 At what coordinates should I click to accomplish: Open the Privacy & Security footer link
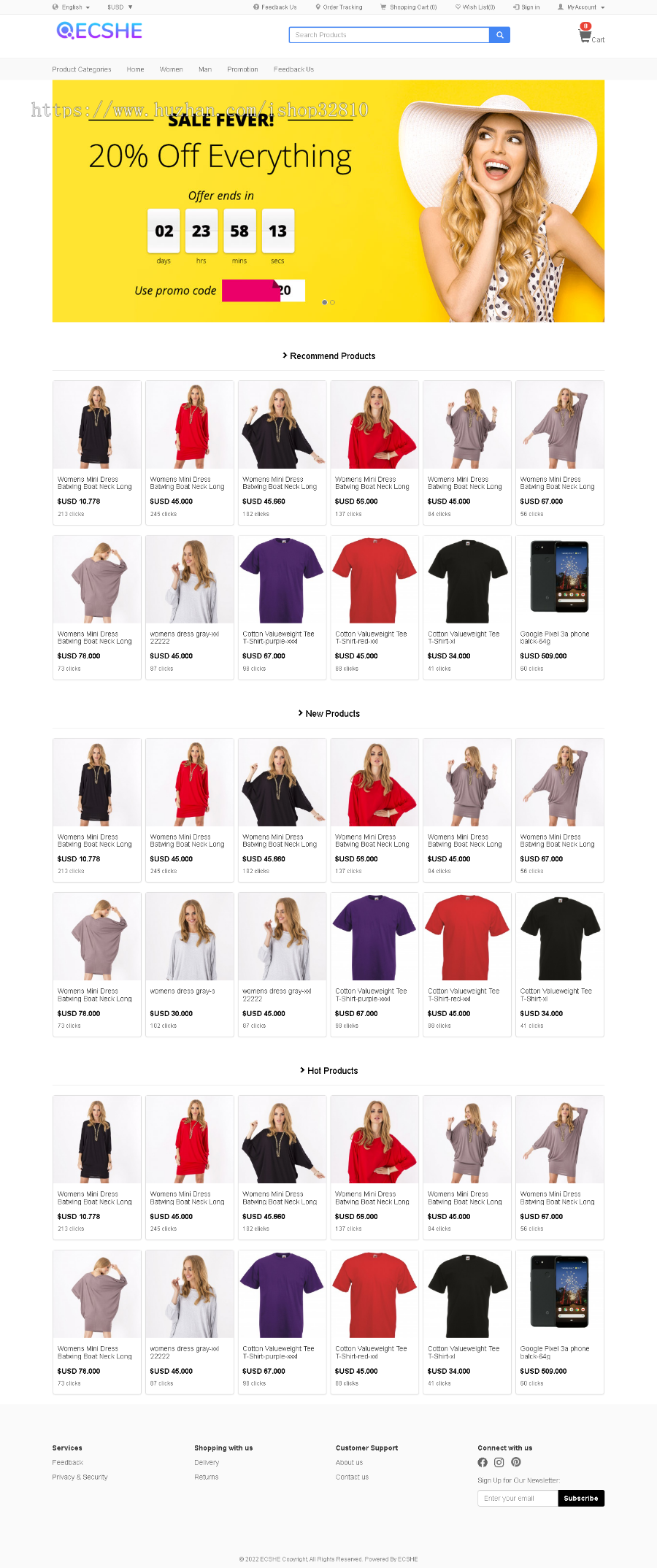pyautogui.click(x=80, y=1477)
